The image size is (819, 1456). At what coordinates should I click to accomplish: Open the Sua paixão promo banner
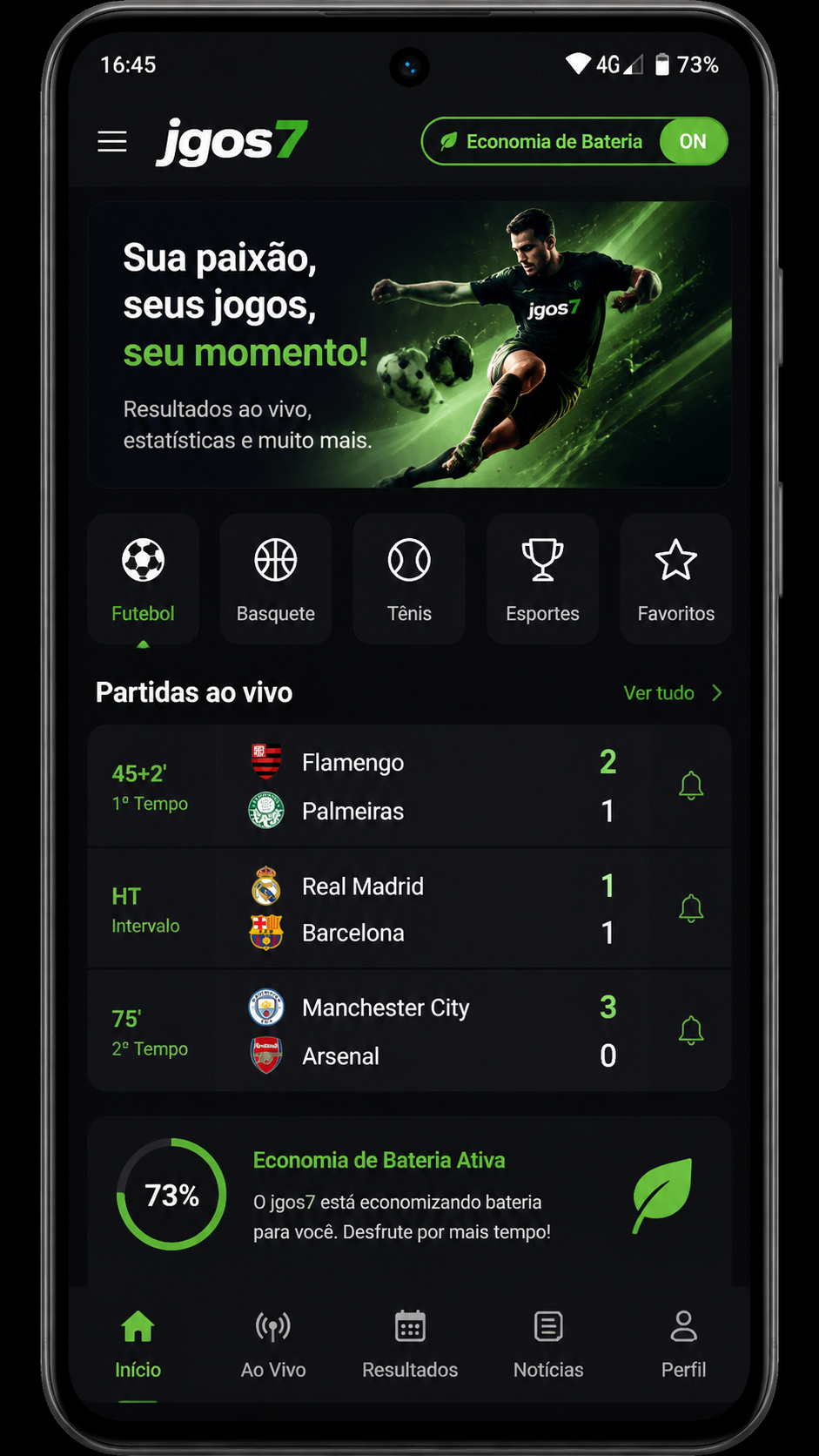(x=409, y=345)
